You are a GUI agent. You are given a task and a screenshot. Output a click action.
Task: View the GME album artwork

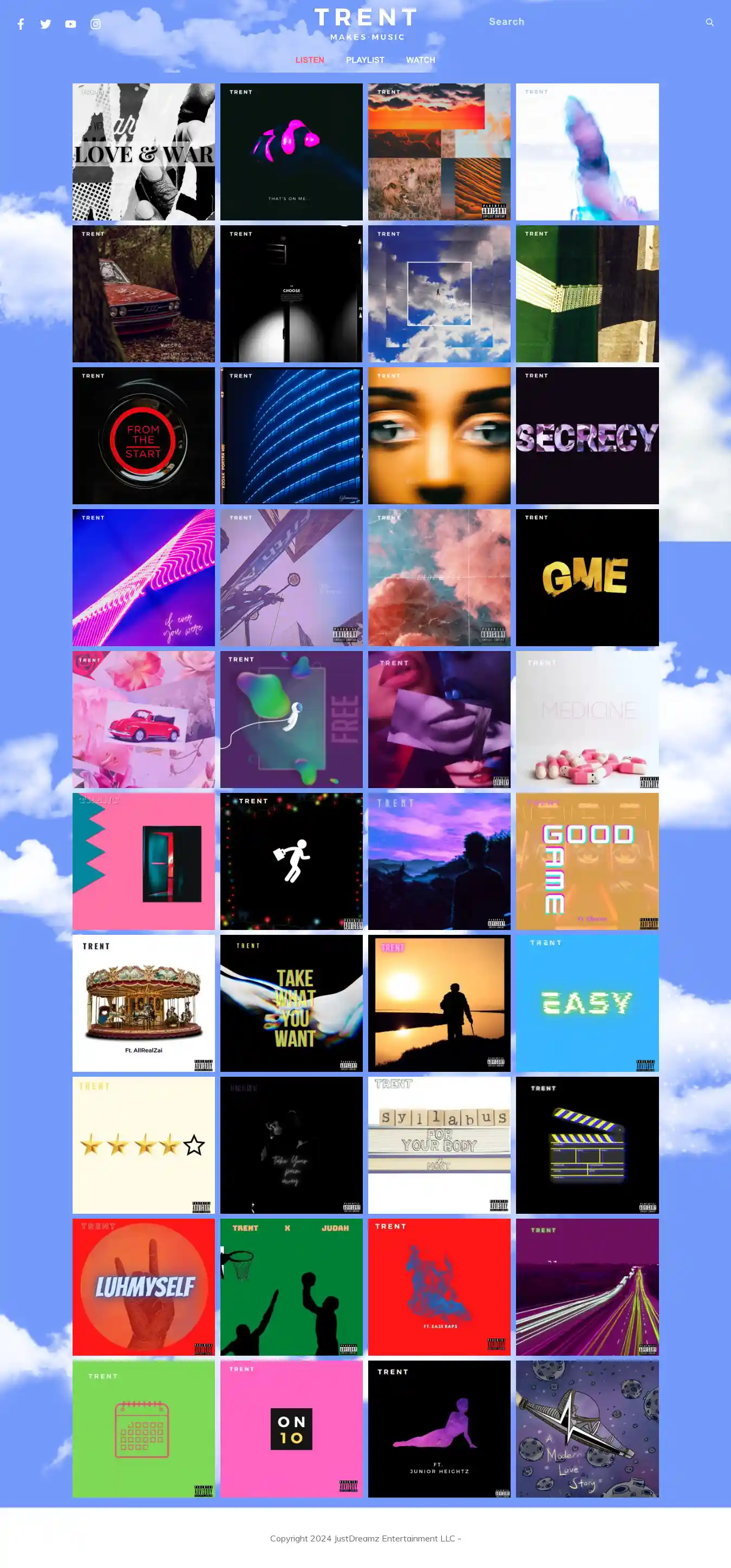(x=587, y=577)
